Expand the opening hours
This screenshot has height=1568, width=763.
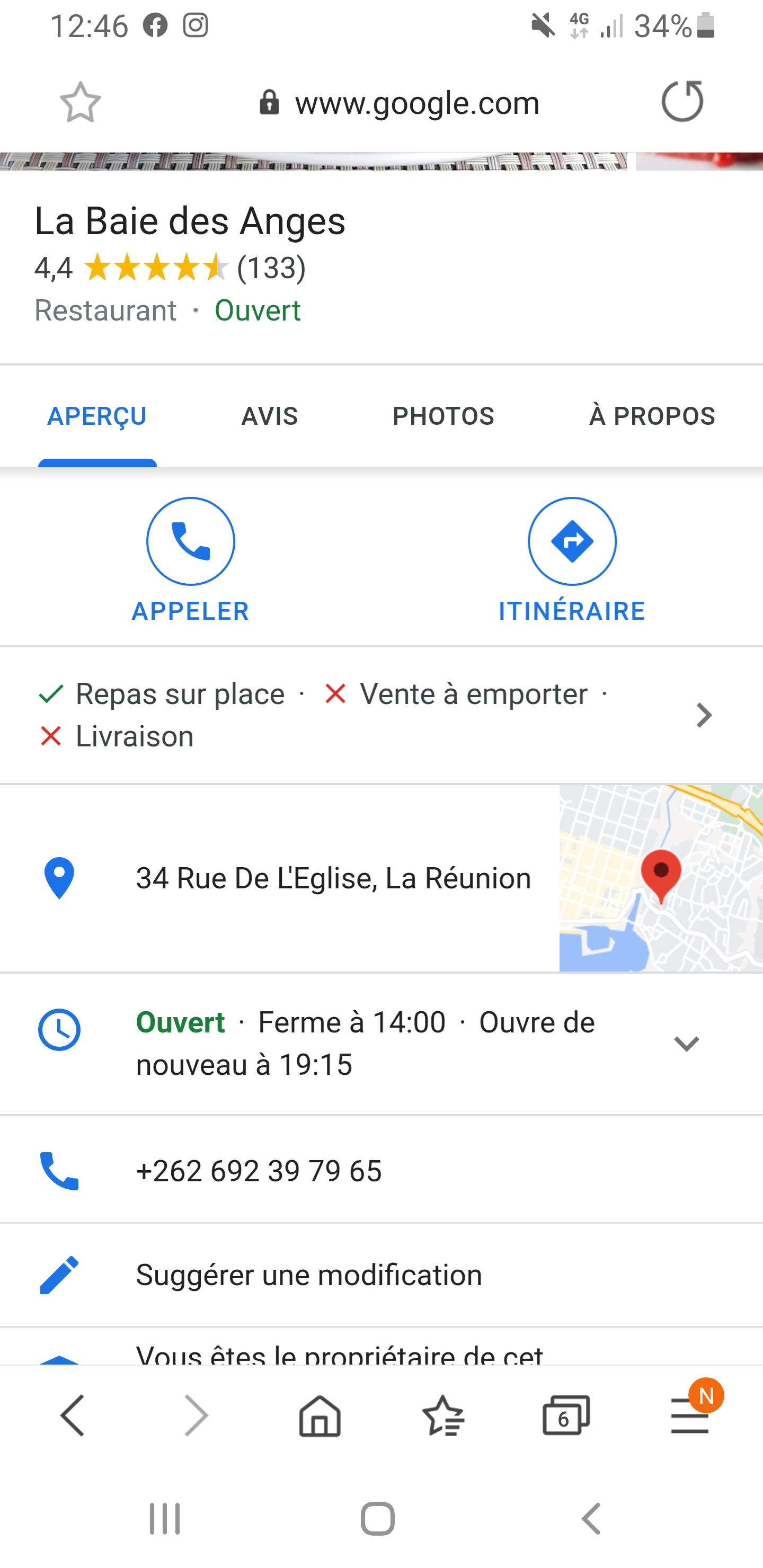click(x=686, y=1044)
